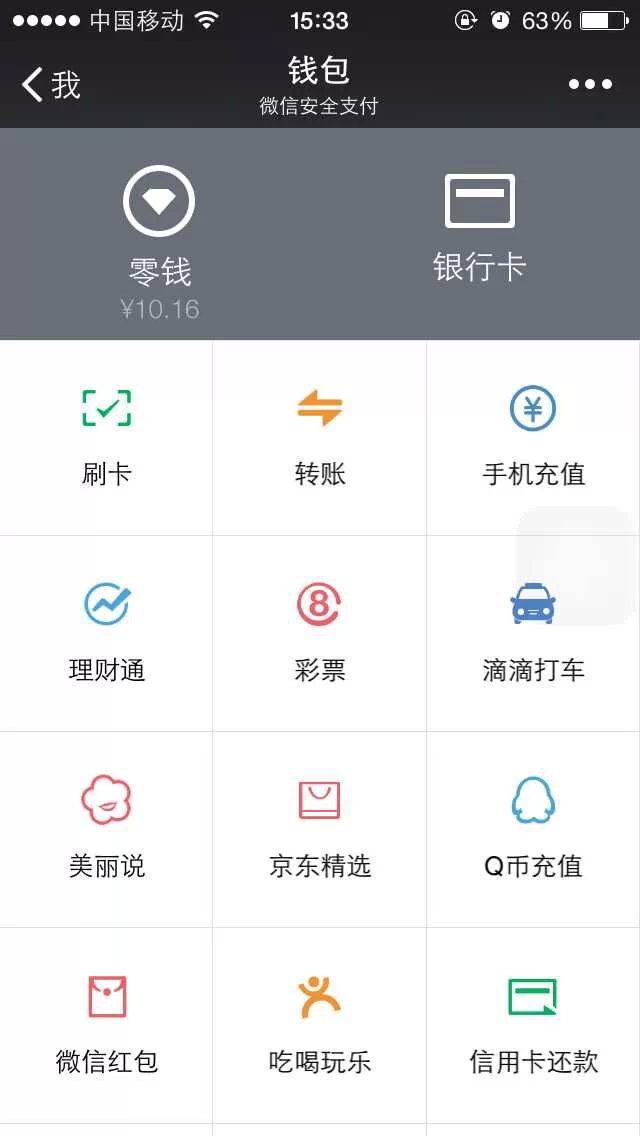Open 转账 transfer
Viewport: 640px width, 1136px height.
click(x=320, y=437)
